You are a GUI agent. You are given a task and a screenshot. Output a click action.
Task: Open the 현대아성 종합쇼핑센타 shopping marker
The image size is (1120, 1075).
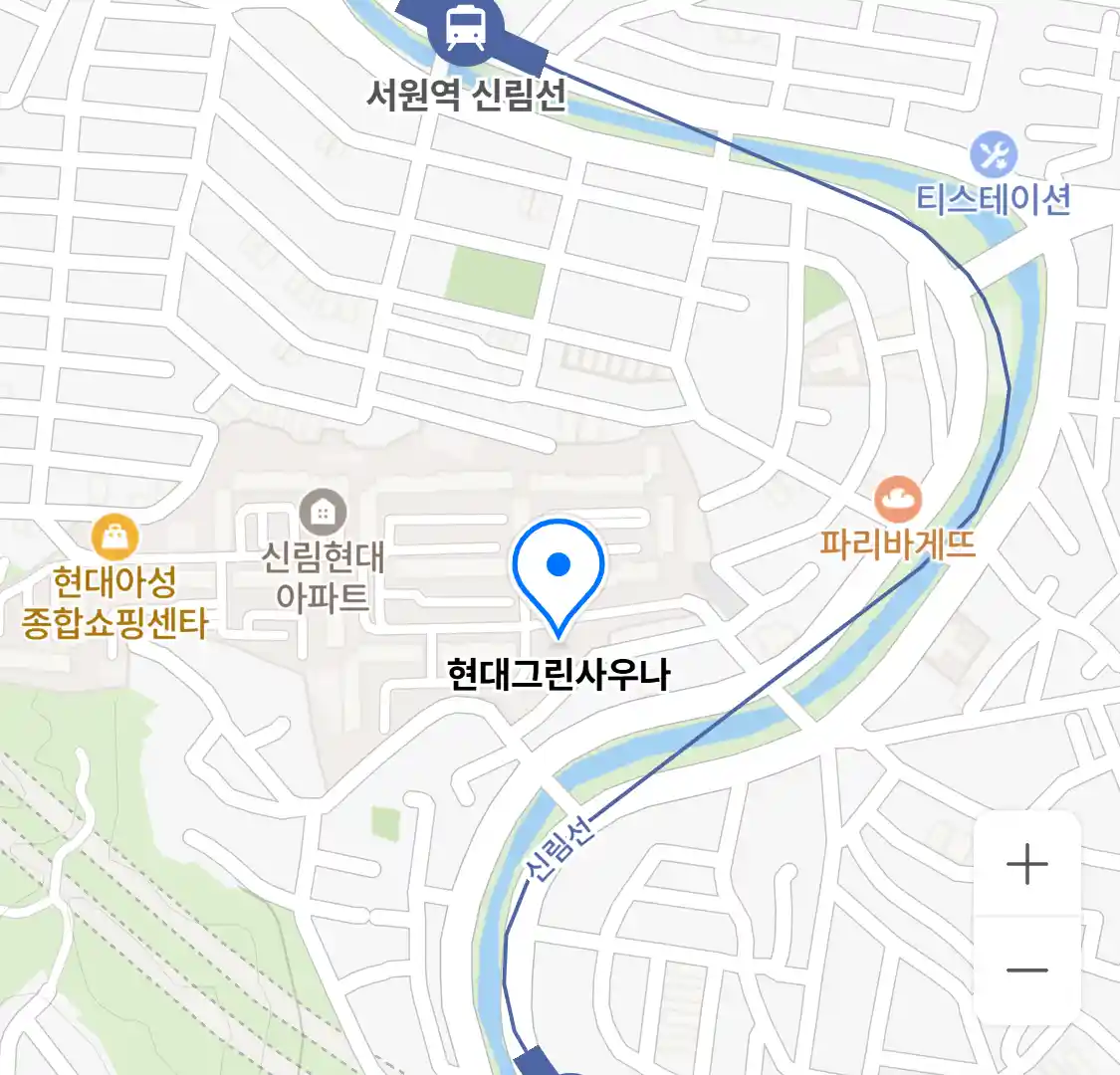115,537
